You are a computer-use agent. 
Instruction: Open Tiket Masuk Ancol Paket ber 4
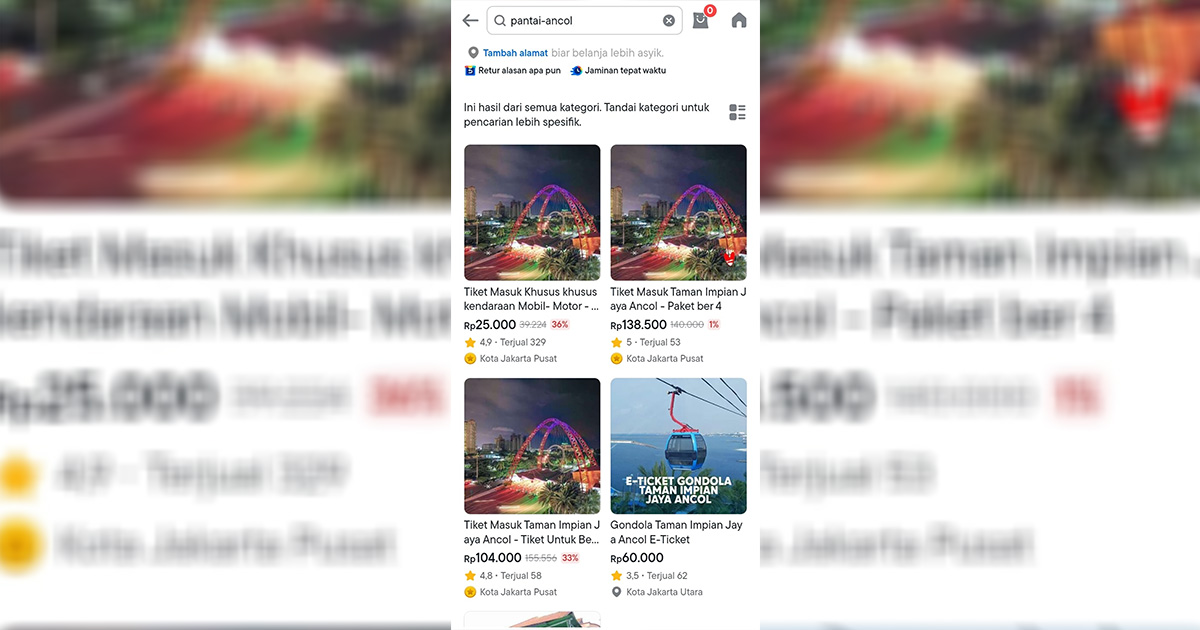point(678,213)
